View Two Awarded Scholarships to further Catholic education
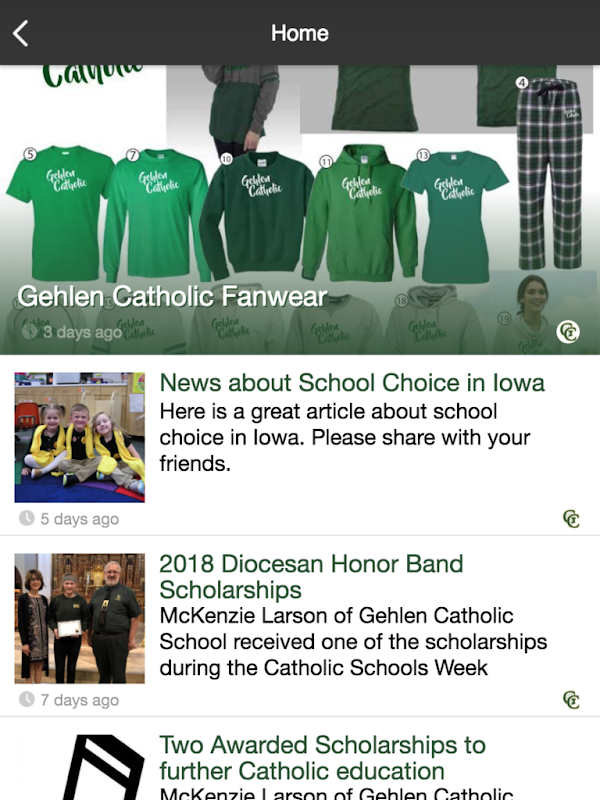Viewport: 600px width, 800px height. point(322,757)
